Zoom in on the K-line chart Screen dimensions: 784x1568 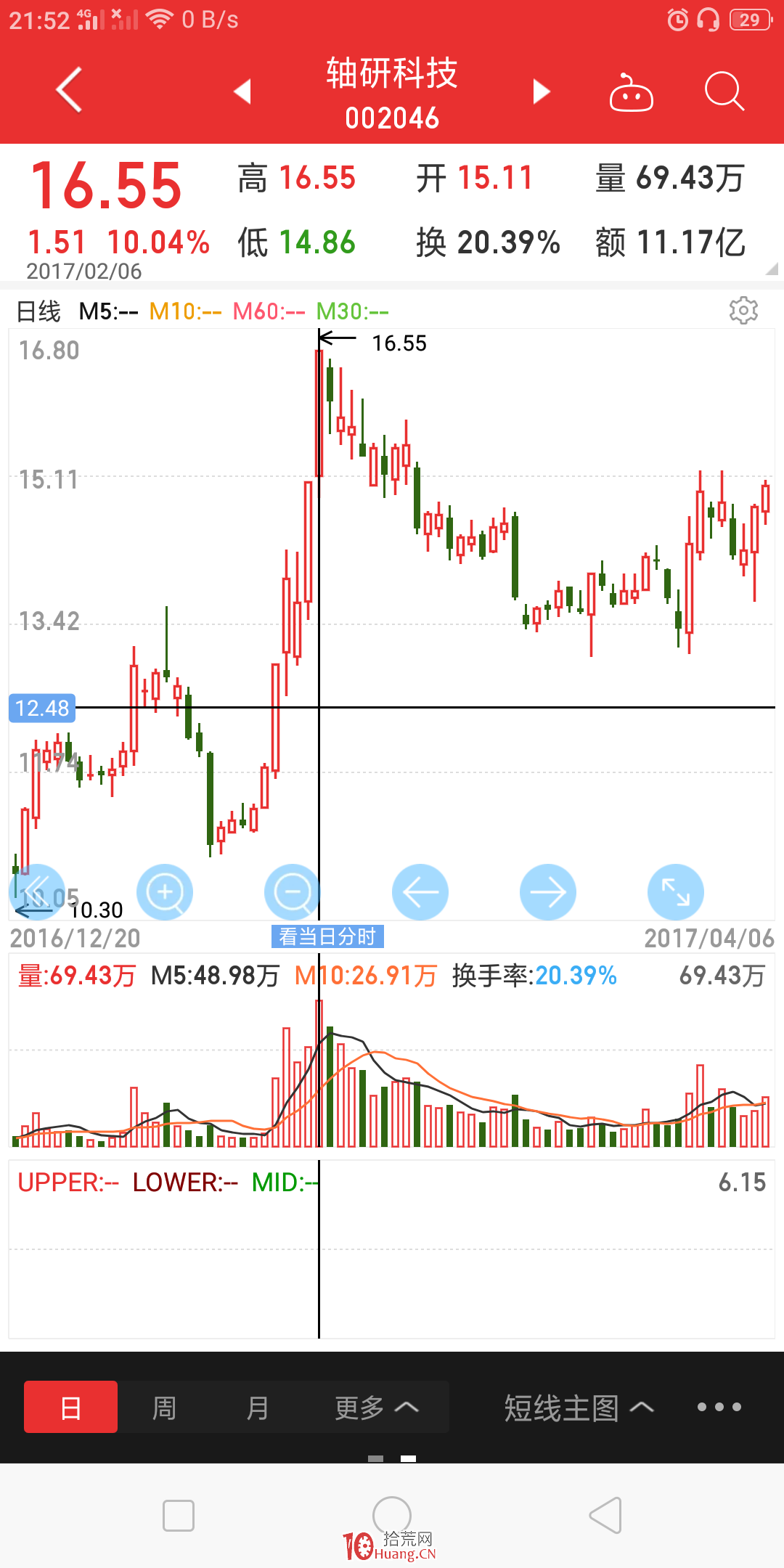[x=165, y=892]
